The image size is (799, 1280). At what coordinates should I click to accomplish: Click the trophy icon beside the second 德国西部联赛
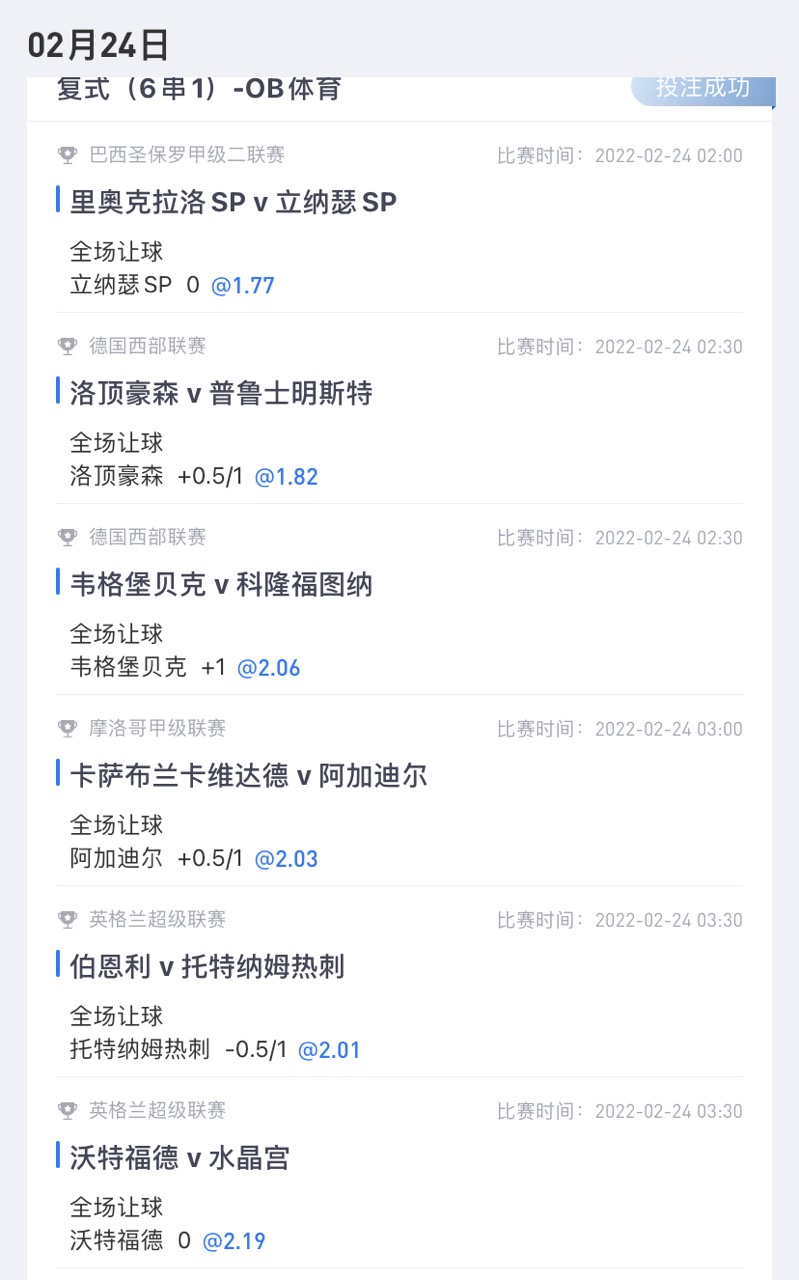pyautogui.click(x=66, y=537)
